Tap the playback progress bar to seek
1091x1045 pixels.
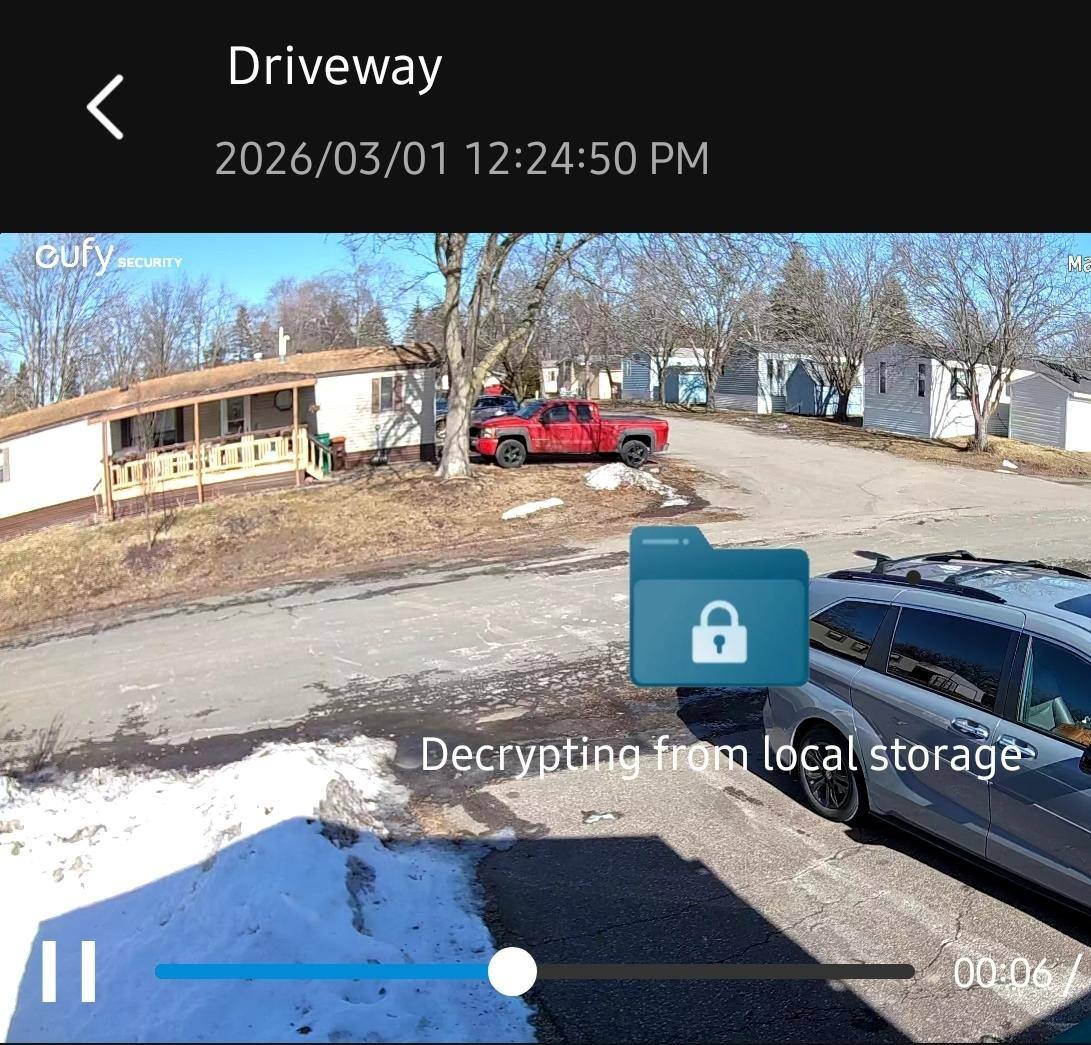700,971
